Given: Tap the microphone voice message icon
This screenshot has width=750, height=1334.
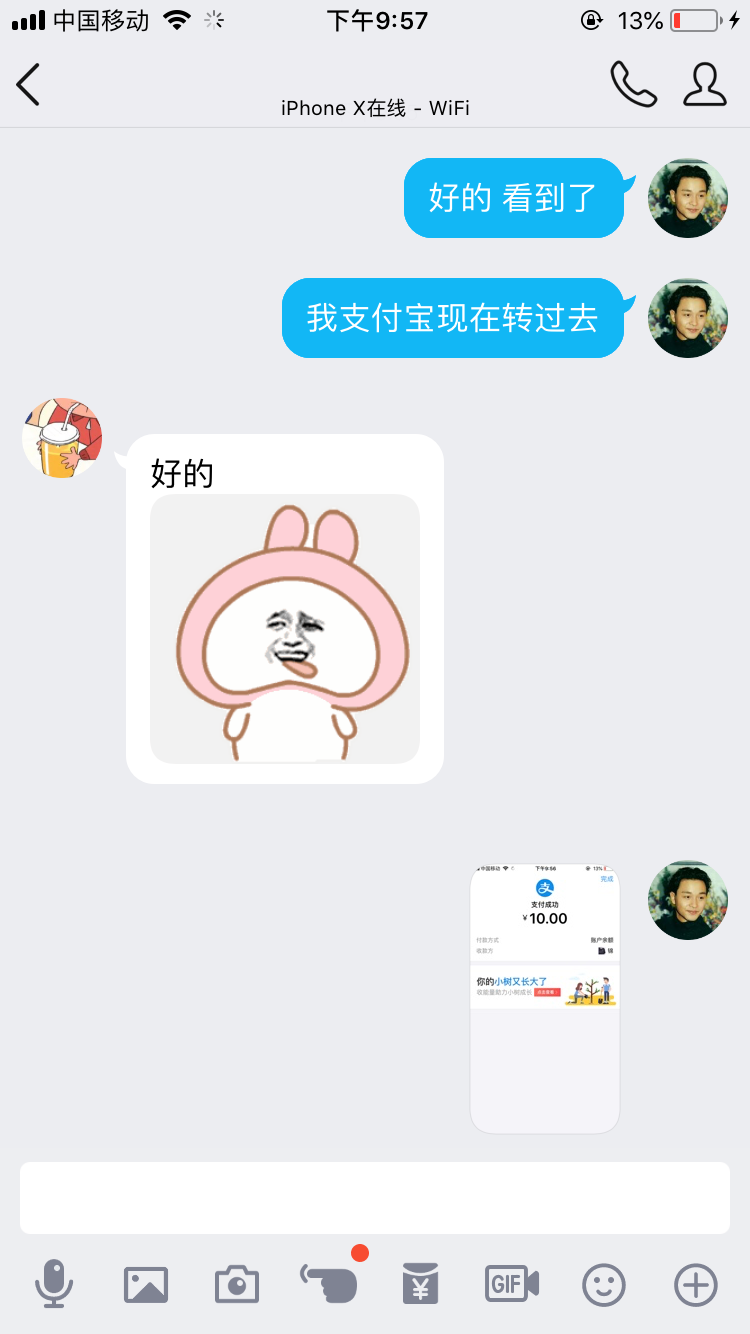Looking at the screenshot, I should tap(54, 1284).
